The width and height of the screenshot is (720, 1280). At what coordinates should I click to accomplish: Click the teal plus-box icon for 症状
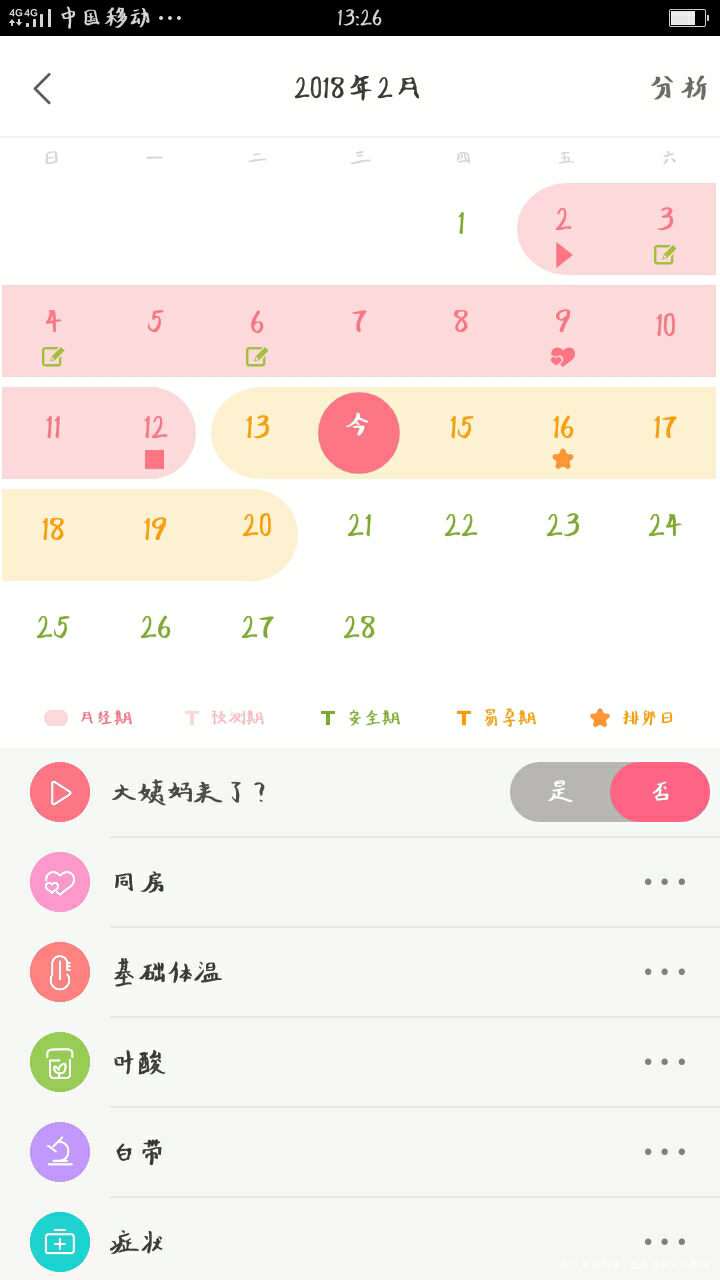coord(59,1242)
